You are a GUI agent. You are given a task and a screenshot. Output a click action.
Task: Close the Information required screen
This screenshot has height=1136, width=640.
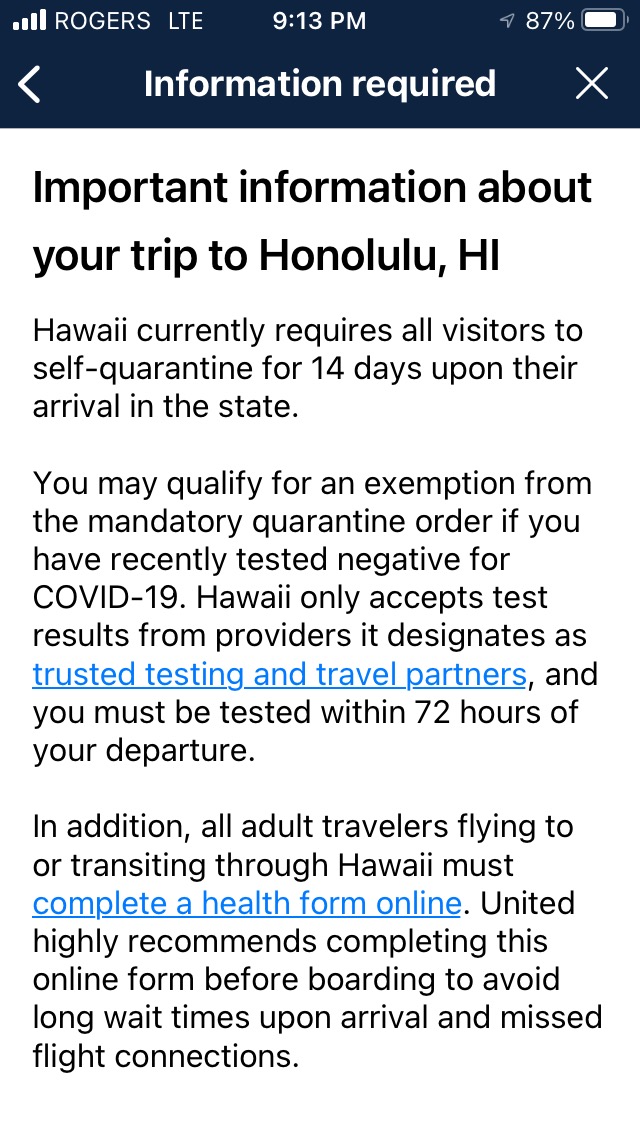592,85
